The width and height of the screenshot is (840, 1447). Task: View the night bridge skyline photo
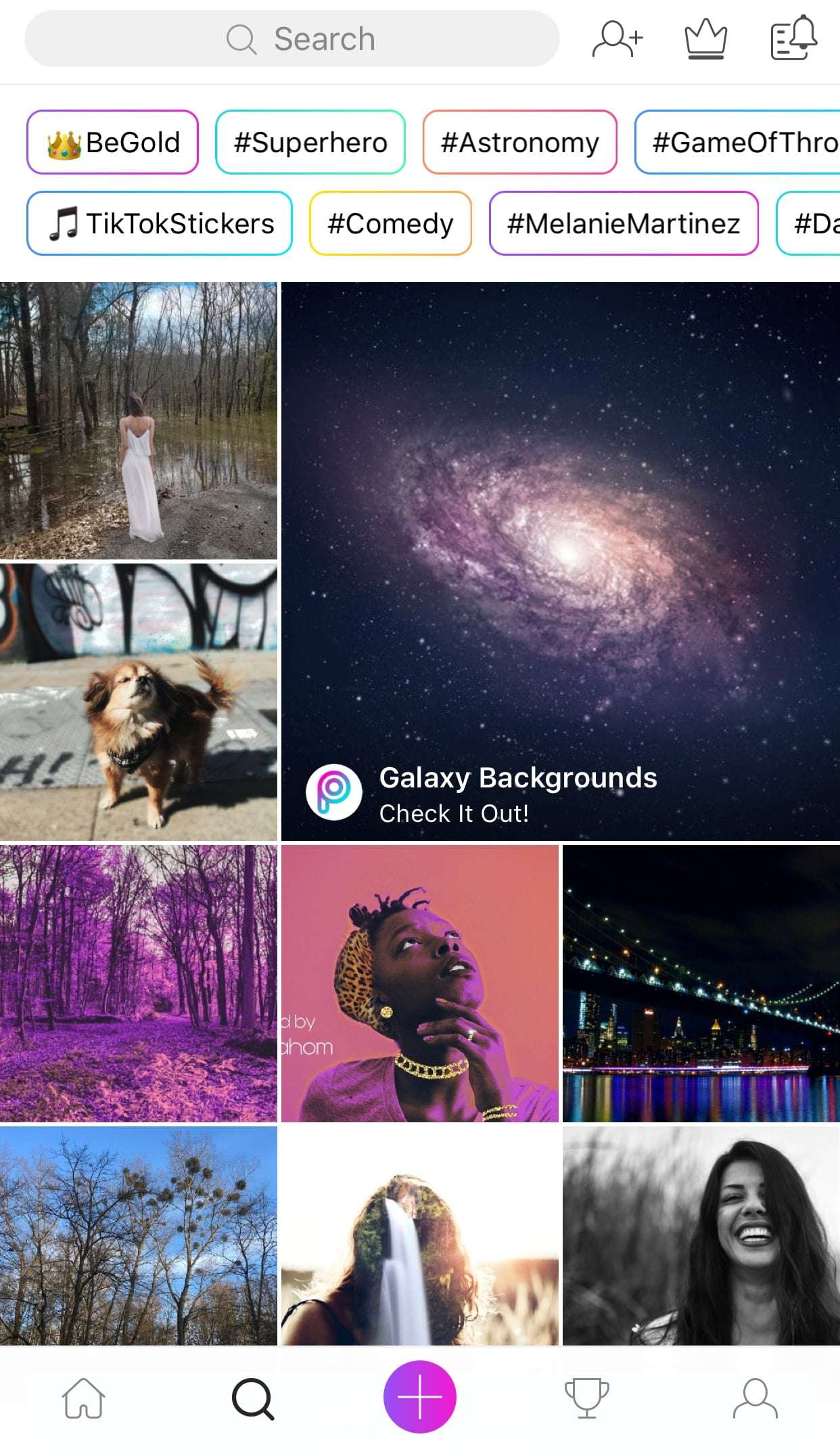(x=699, y=984)
